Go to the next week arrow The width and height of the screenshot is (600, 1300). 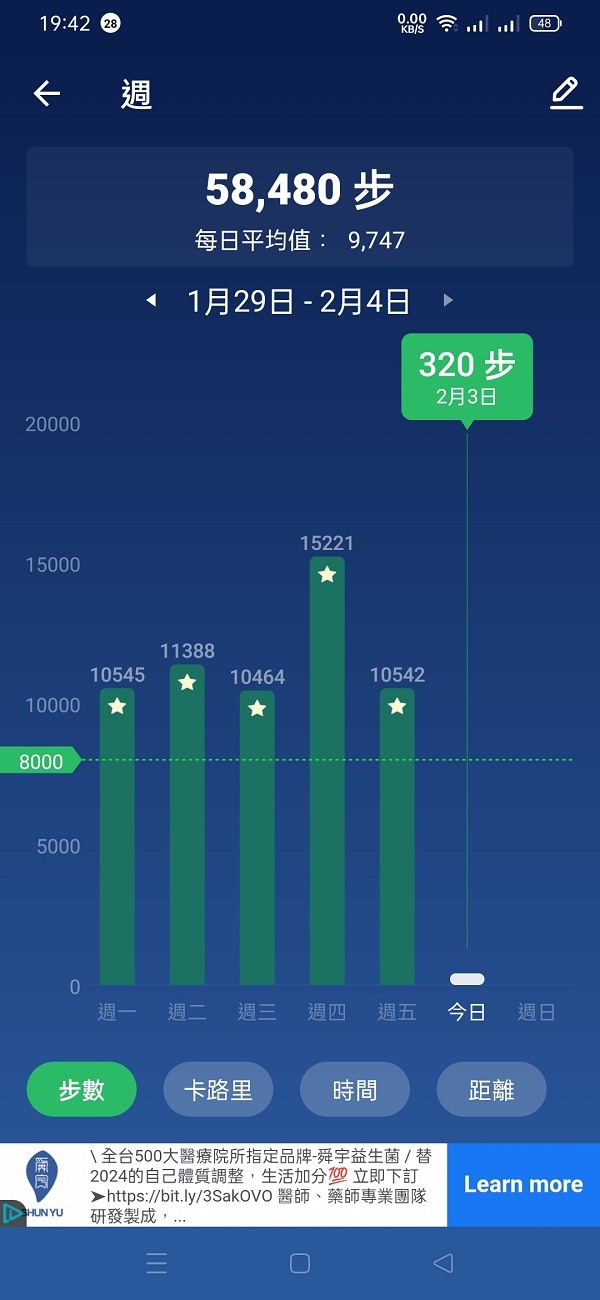coord(448,300)
